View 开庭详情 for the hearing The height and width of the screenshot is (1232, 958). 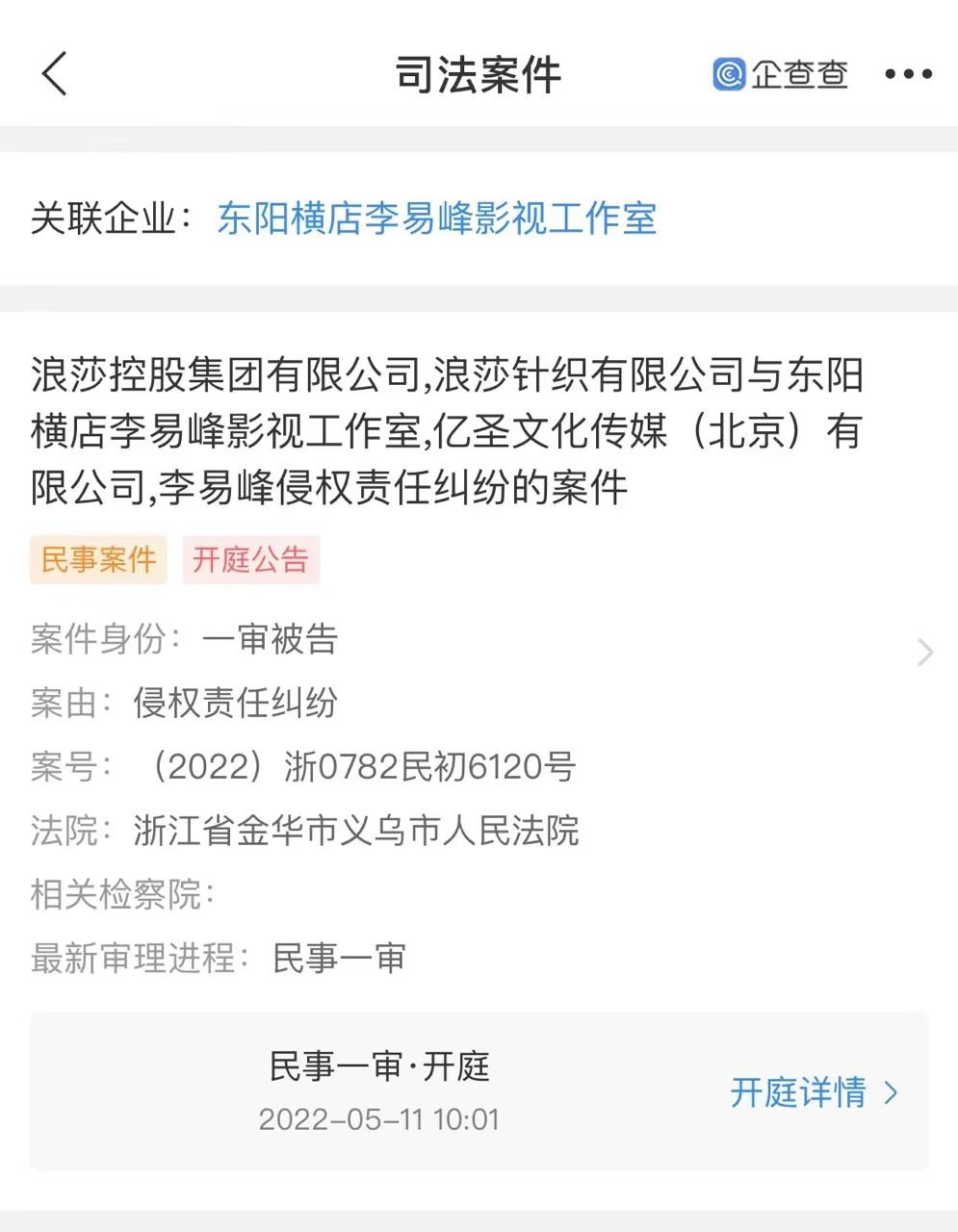coord(814,1092)
